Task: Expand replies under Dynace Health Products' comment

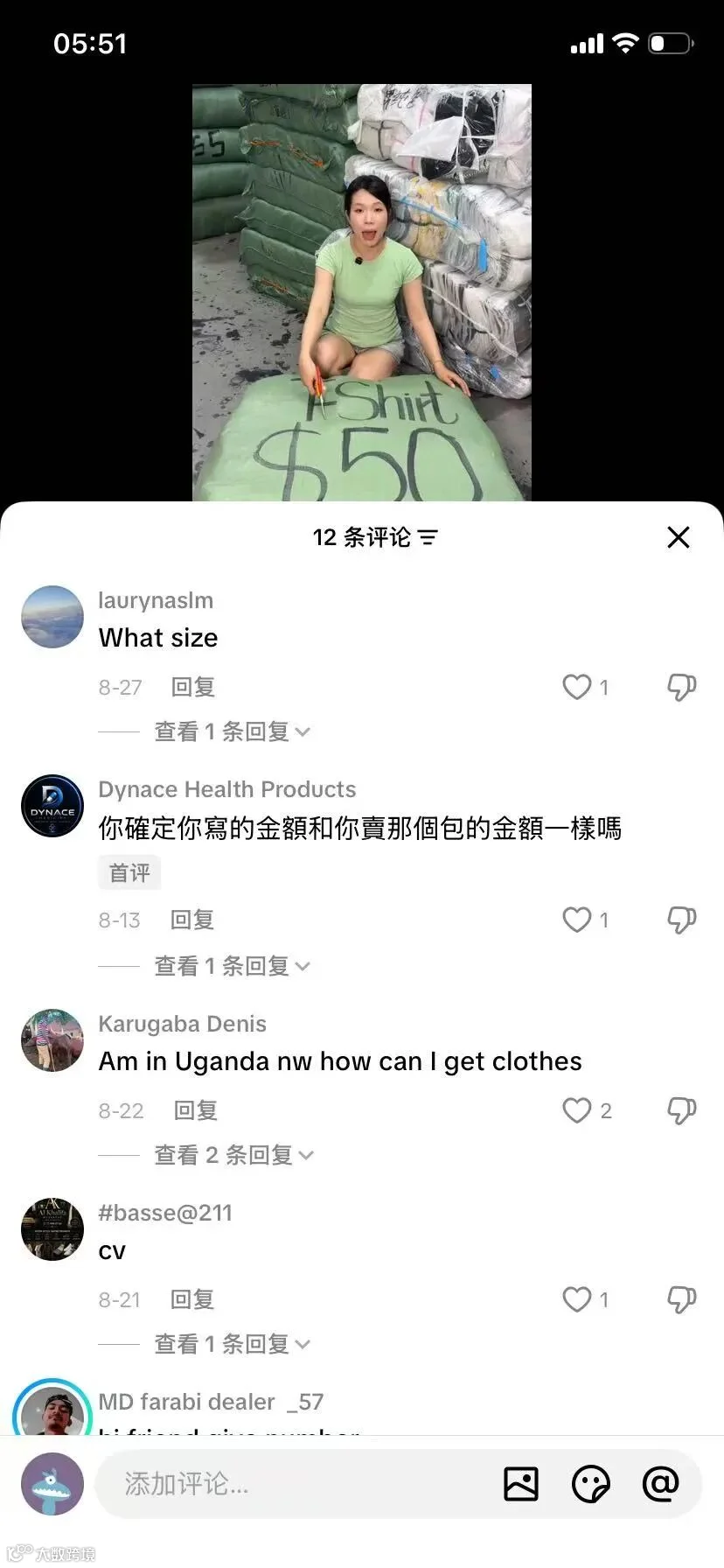Action: (233, 966)
